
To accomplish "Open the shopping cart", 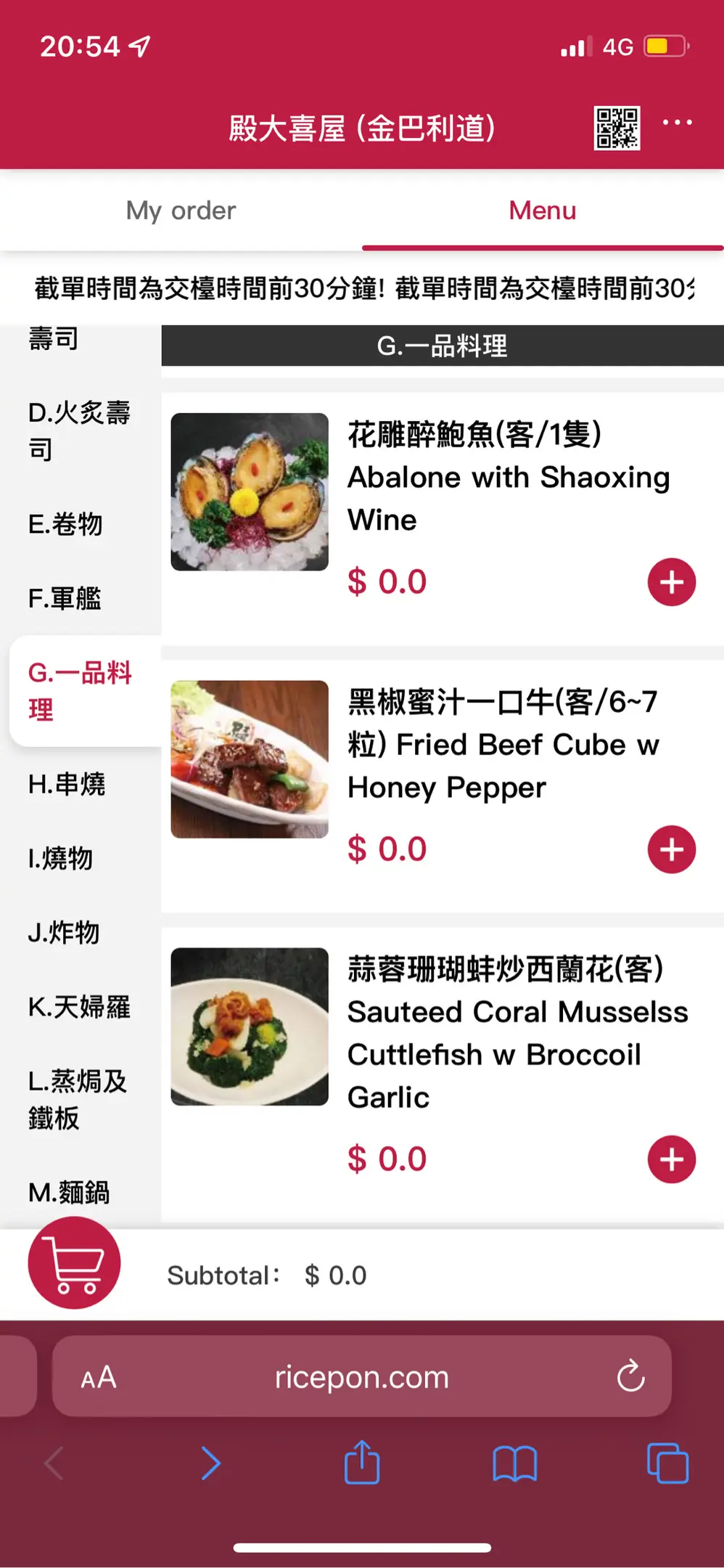I will tap(74, 1262).
